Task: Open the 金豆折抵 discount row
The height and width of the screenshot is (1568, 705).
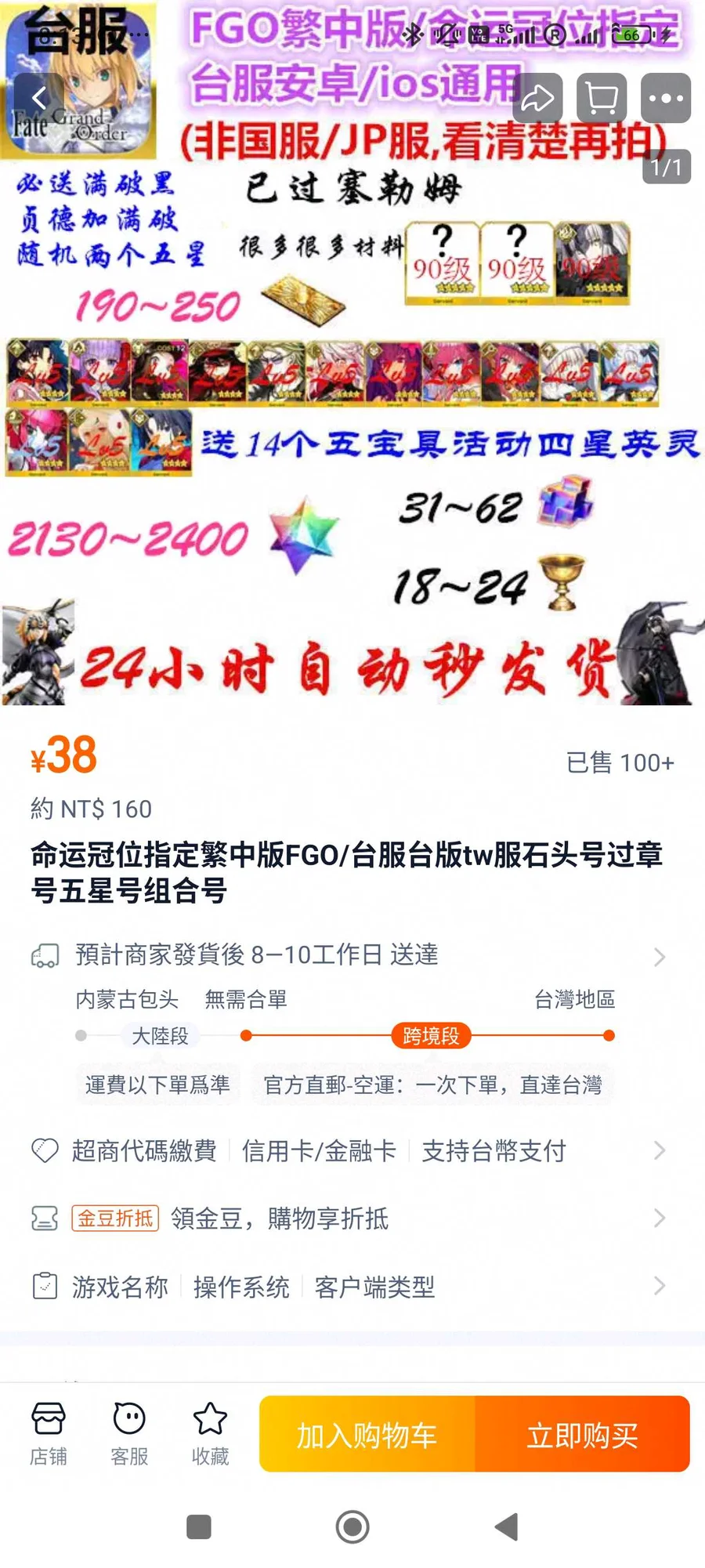Action: (x=352, y=1219)
